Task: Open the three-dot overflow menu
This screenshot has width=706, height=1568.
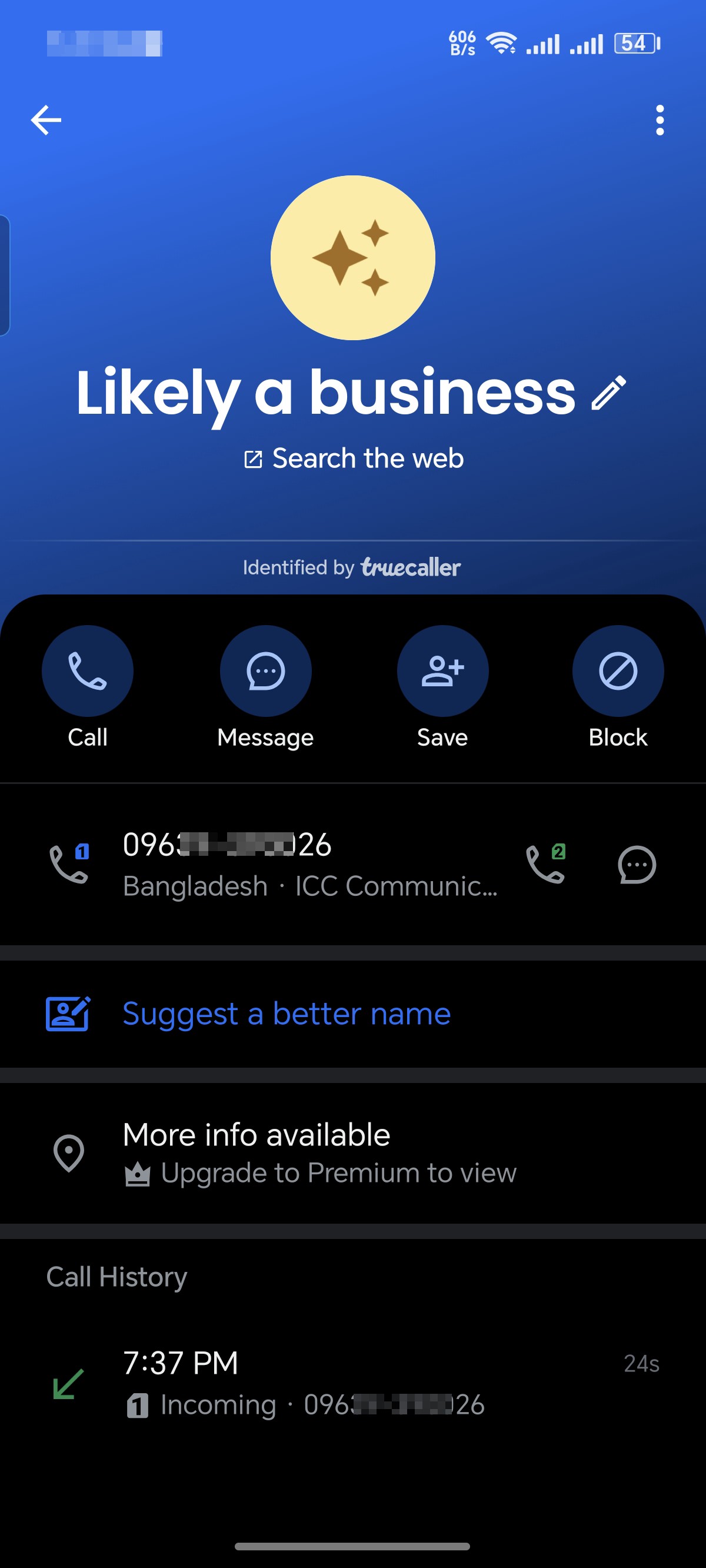Action: click(660, 120)
